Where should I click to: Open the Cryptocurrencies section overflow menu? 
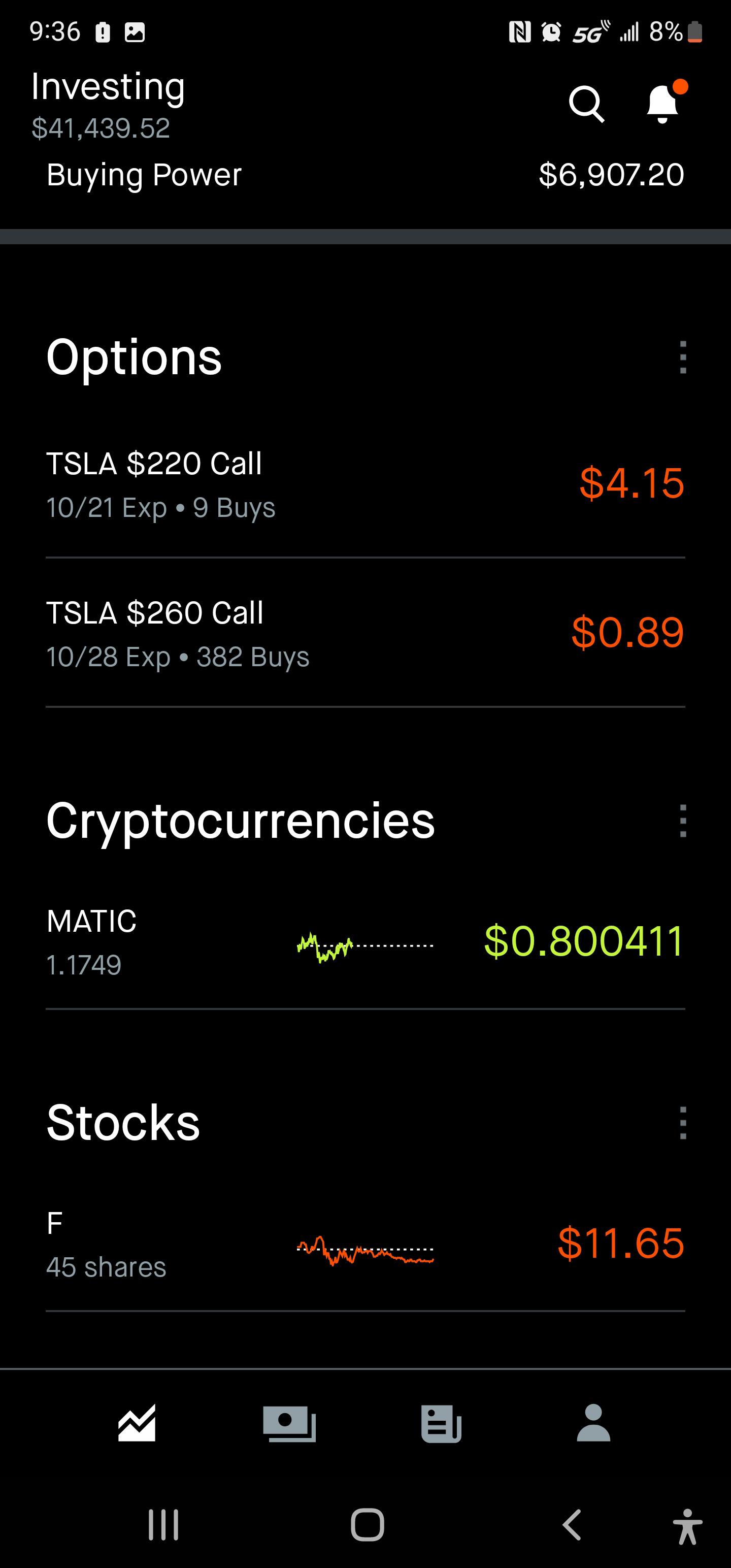683,821
